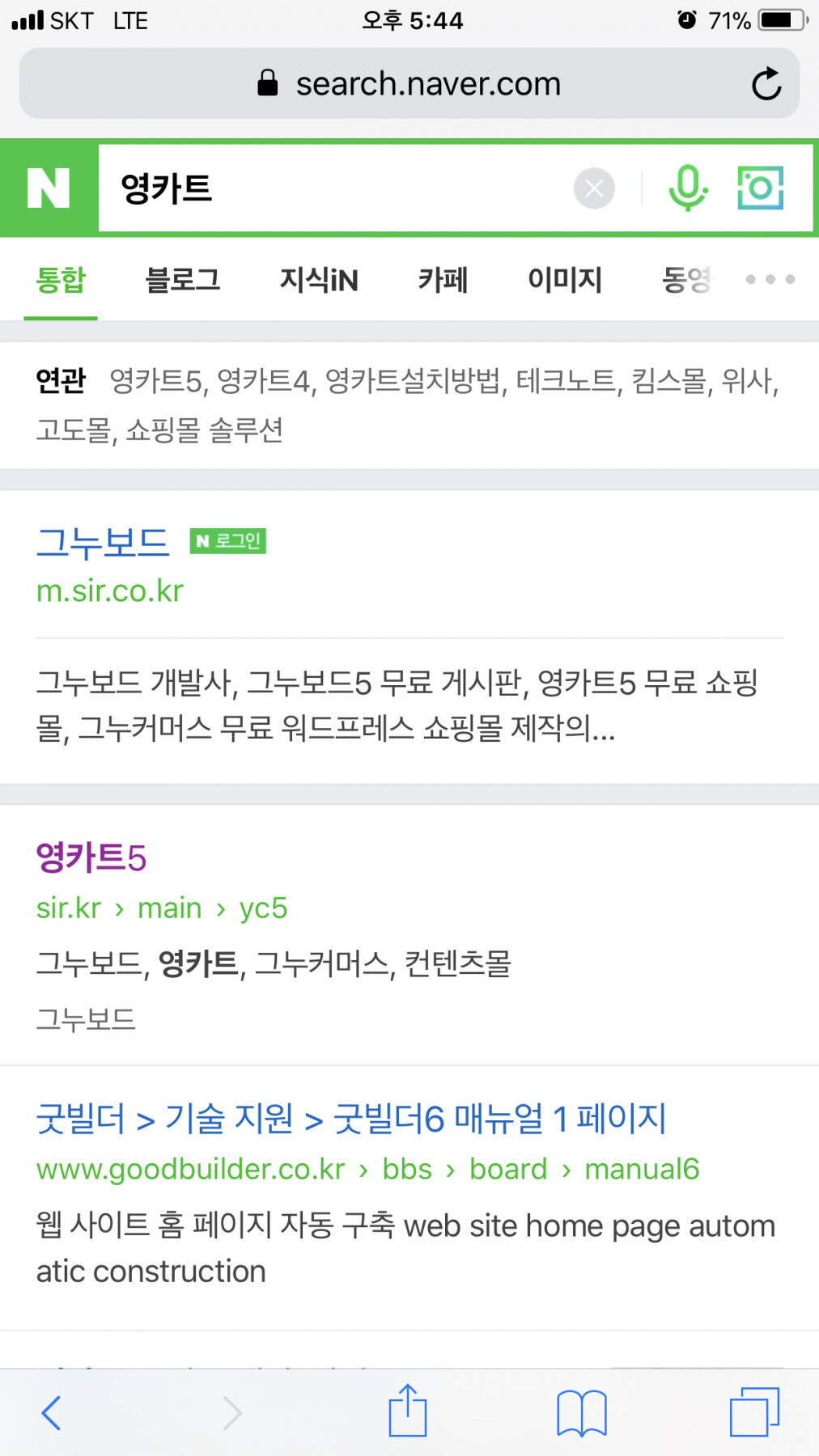Start voice search with microphone

(687, 188)
